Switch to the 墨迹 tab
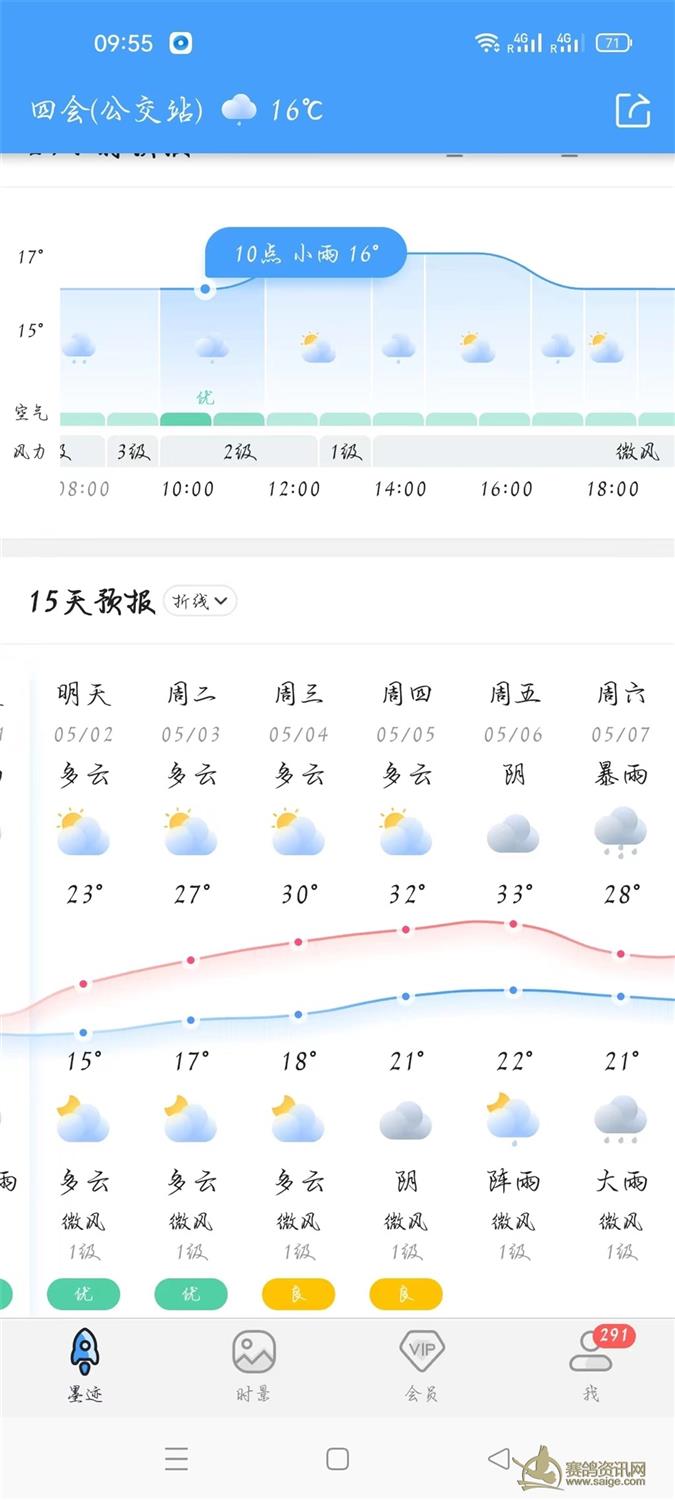Screen dimensions: 675x1500 [x=85, y=1366]
